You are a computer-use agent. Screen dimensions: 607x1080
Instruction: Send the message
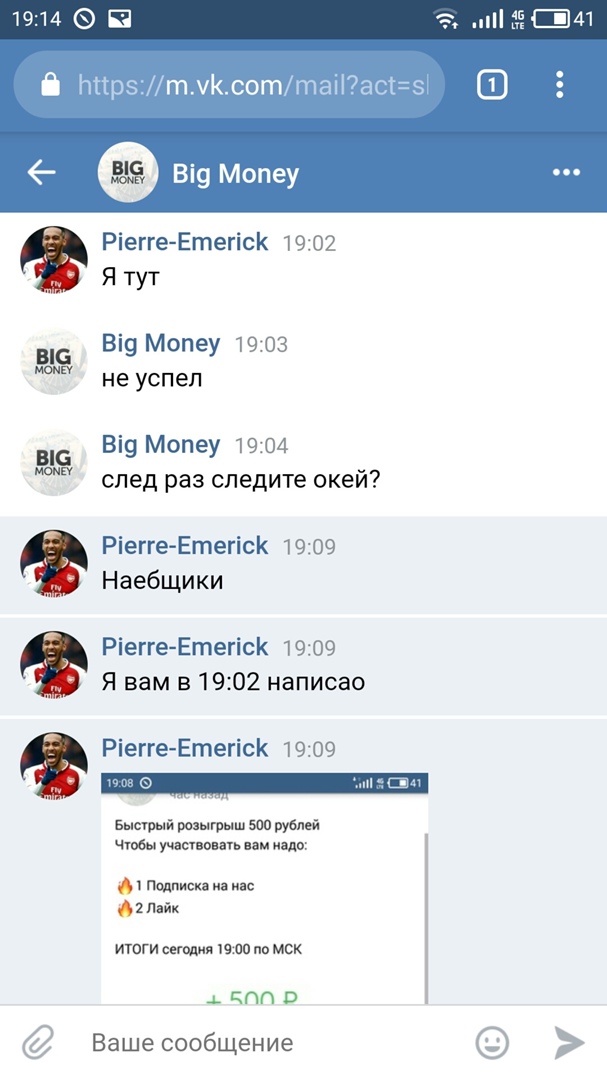[569, 1043]
